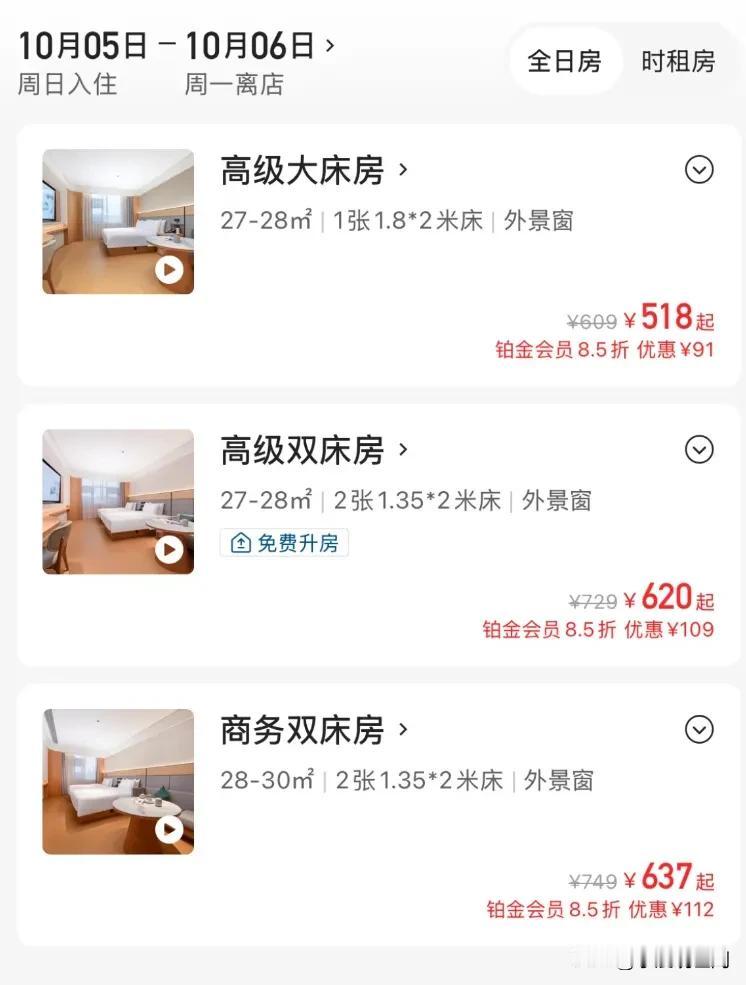Expand the 商务双床房 rate options
This screenshot has width=746, height=985.
pos(699,731)
